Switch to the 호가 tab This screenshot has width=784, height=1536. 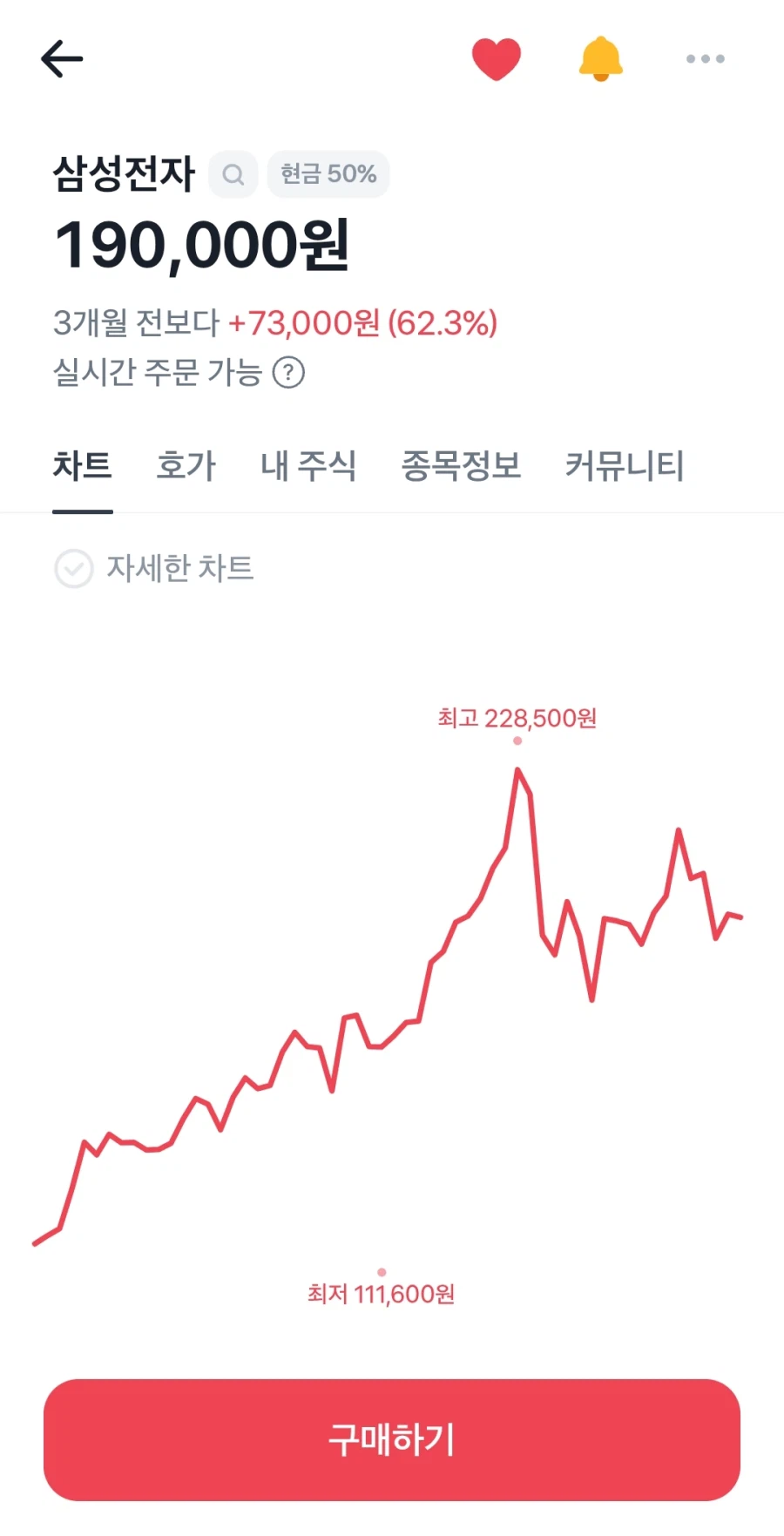coord(186,466)
